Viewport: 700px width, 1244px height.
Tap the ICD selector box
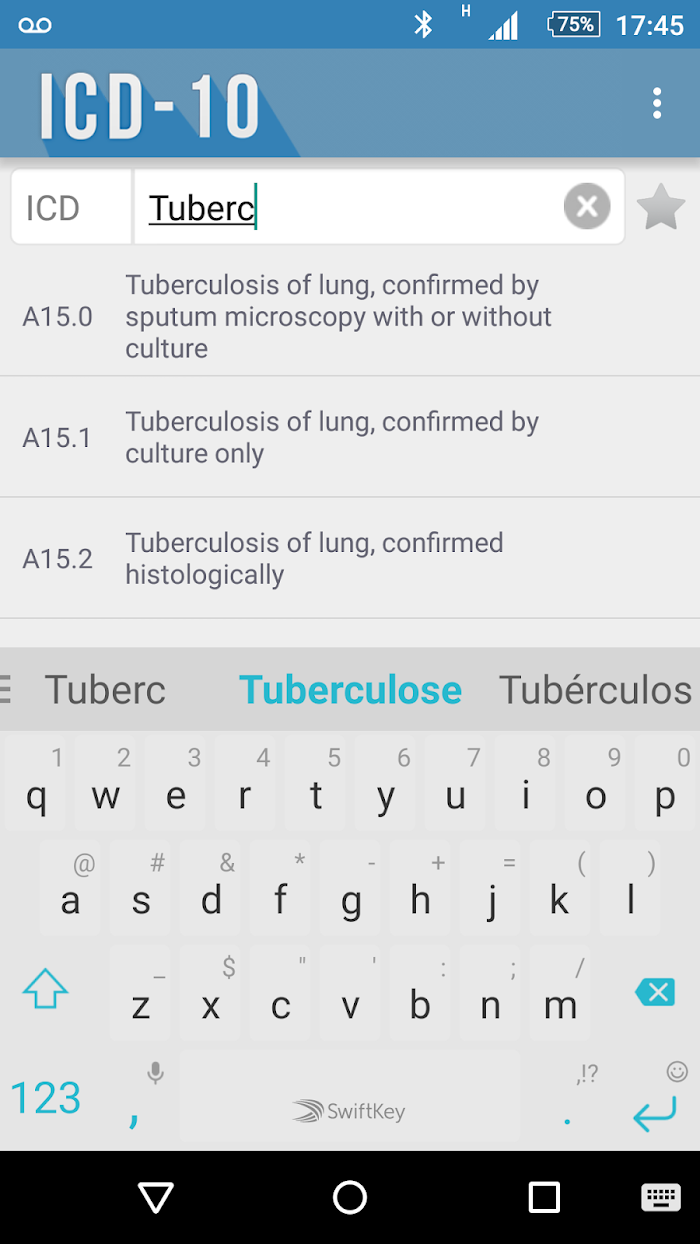(x=71, y=207)
